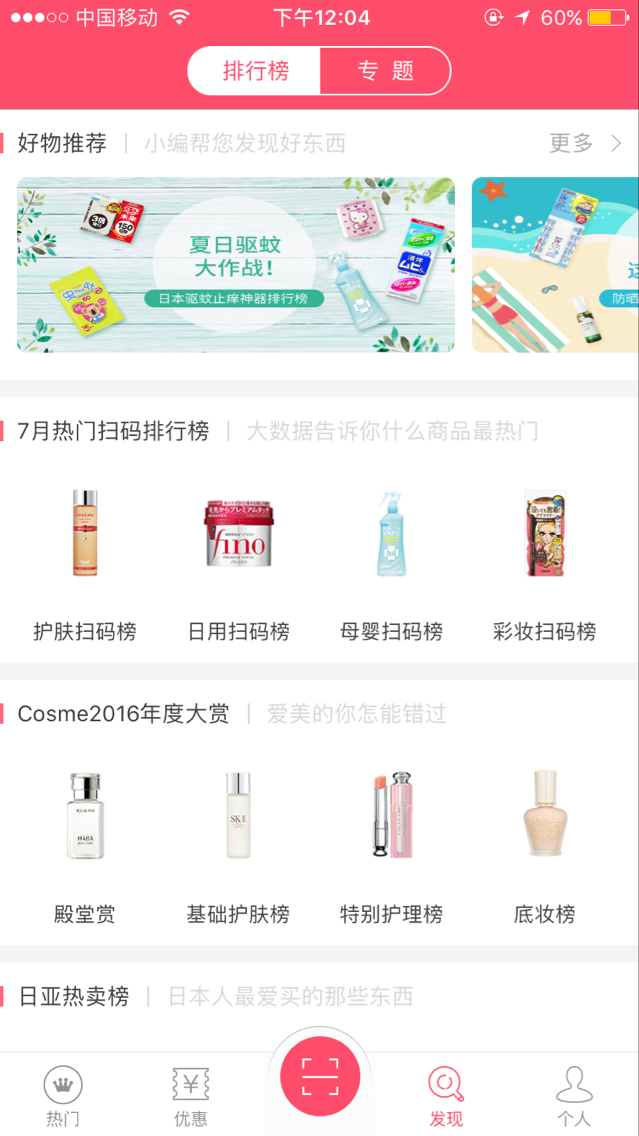Select the 发现 tab

(446, 1097)
